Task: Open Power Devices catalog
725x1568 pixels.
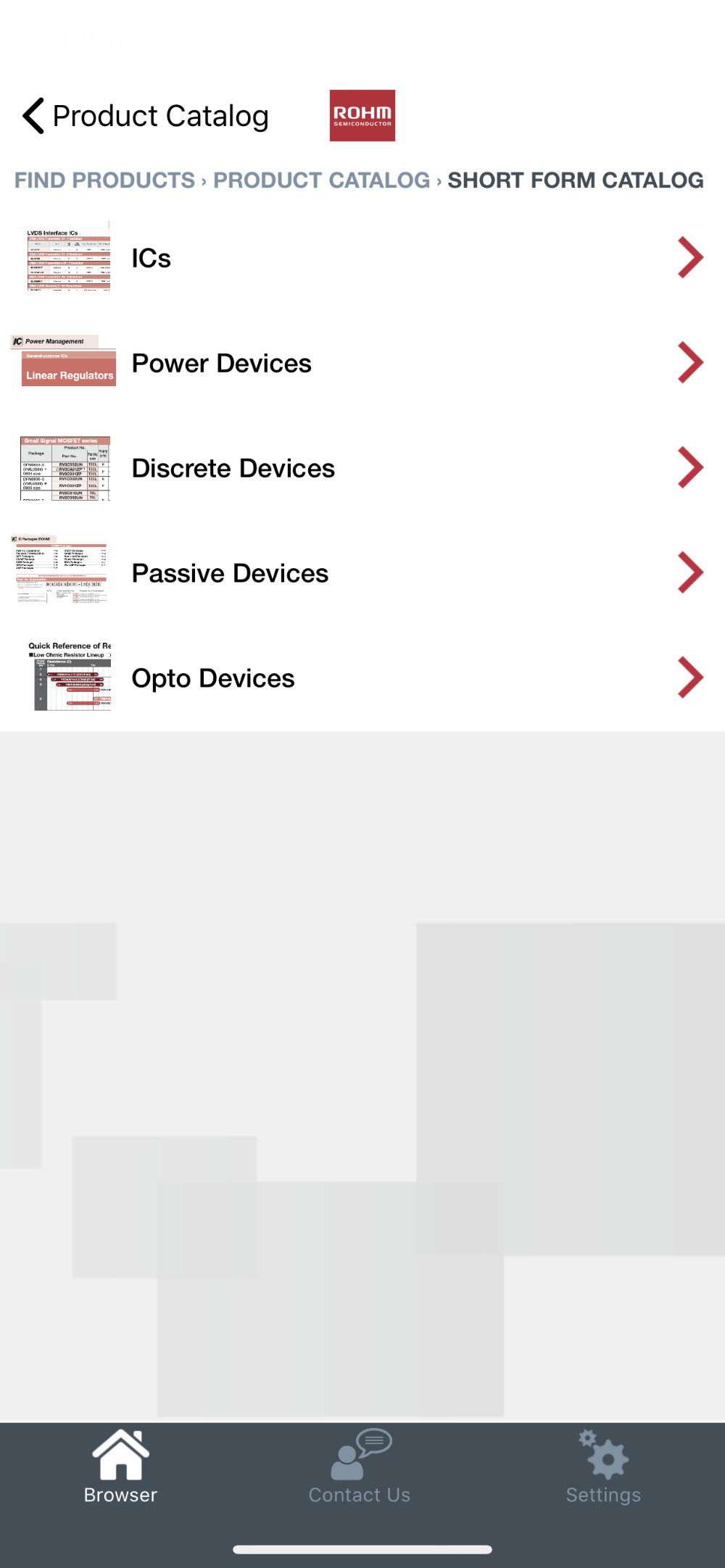Action: coord(362,363)
